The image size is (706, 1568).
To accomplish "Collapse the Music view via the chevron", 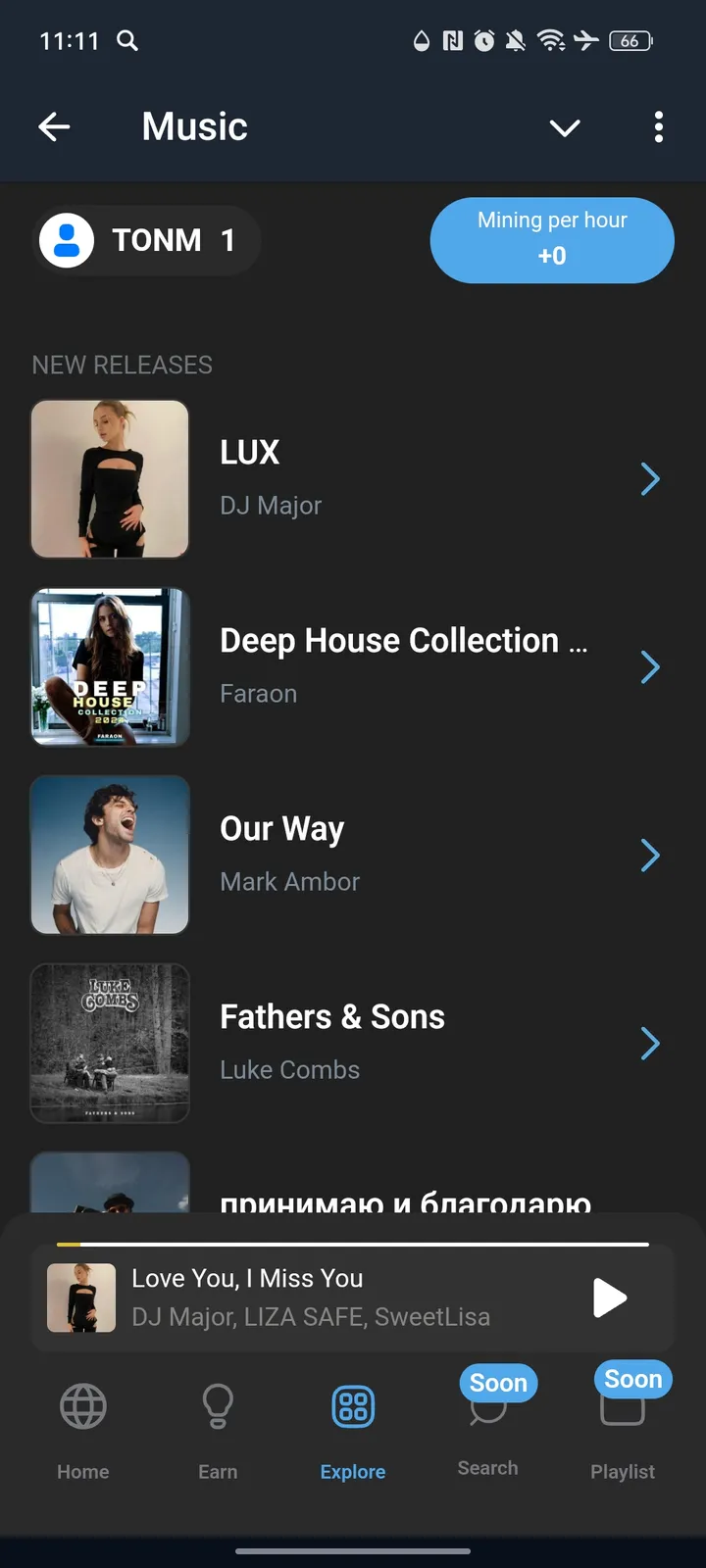I will (565, 127).
